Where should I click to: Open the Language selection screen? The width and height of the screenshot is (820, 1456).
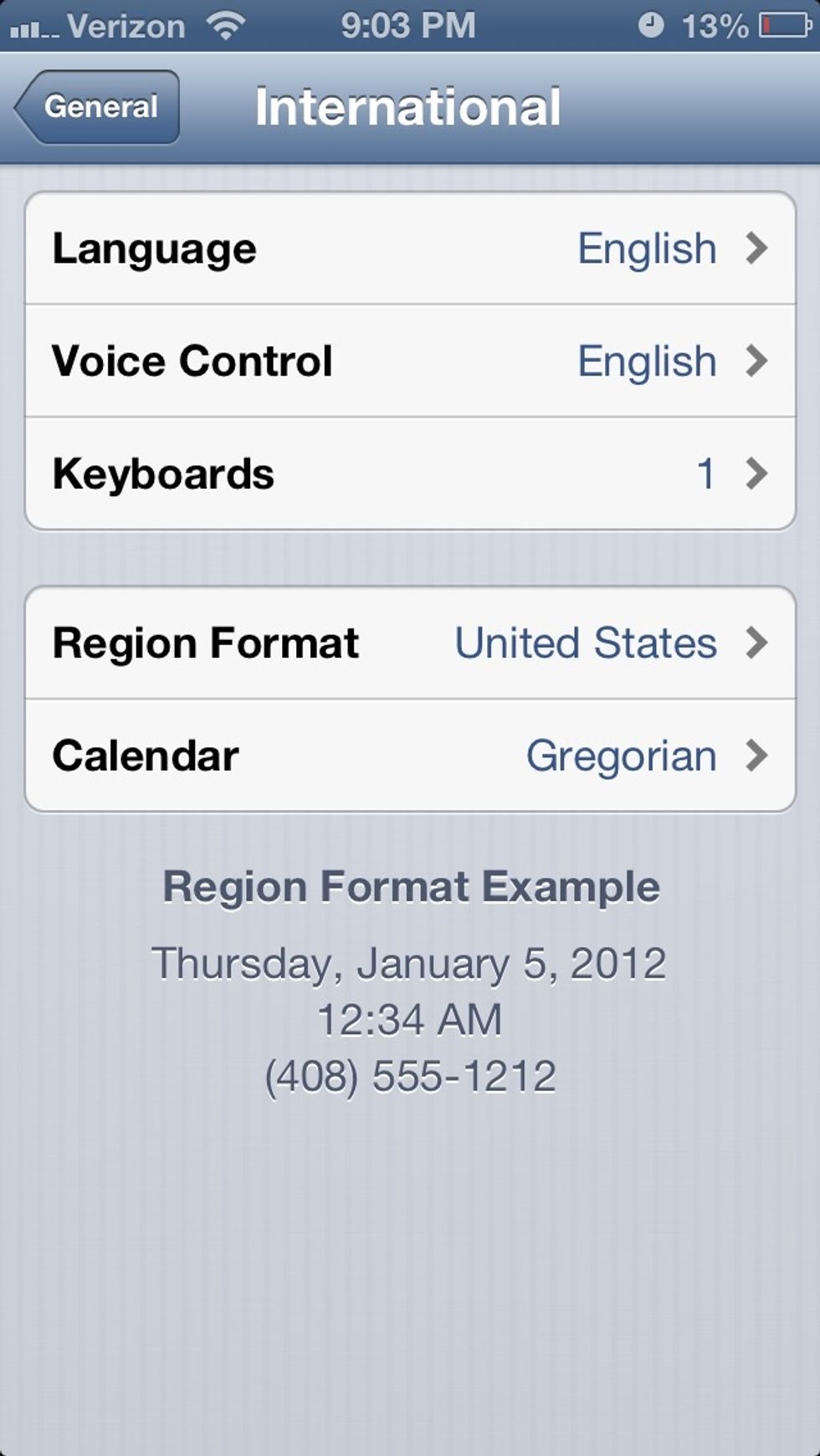click(x=335, y=248)
